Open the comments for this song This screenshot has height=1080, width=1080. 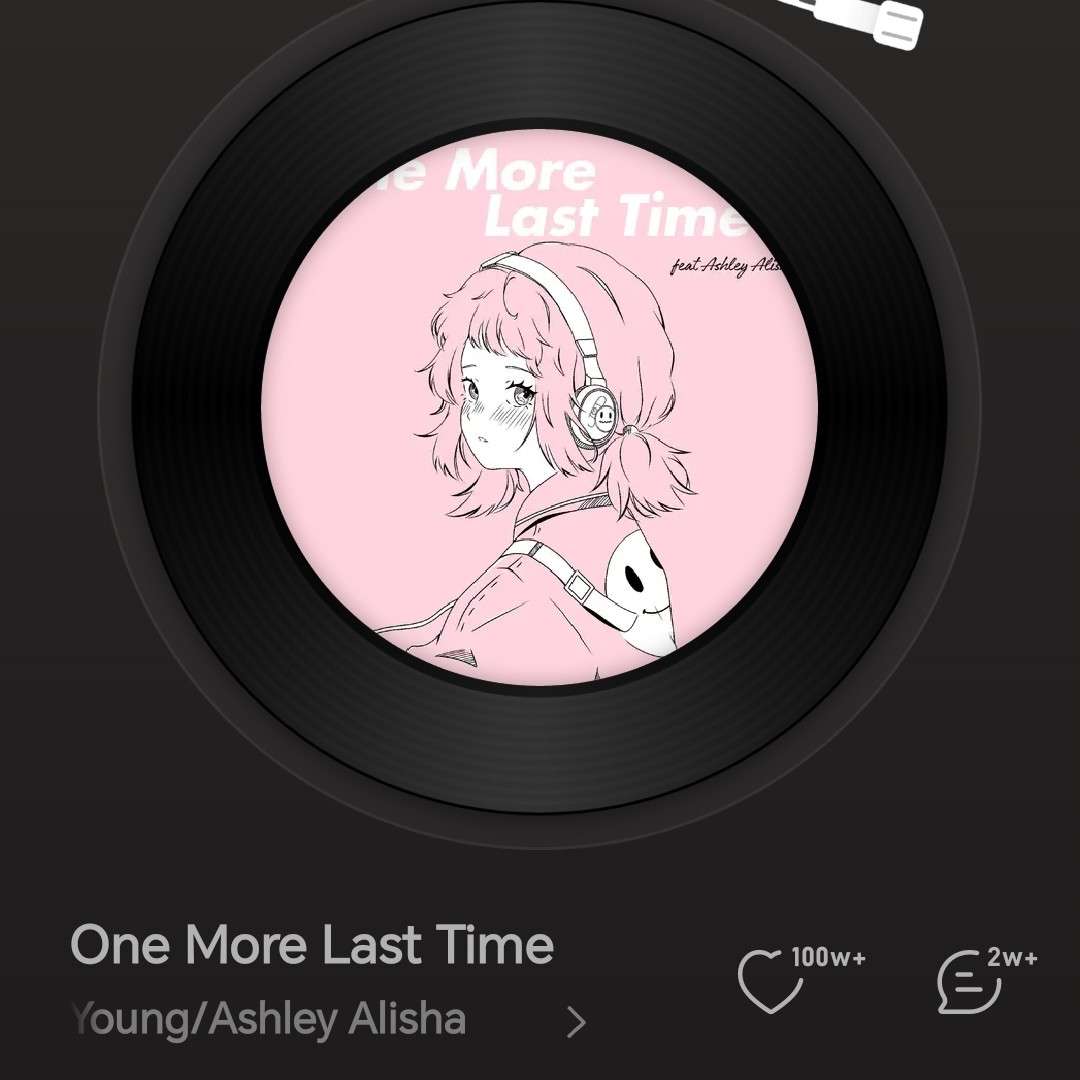(x=968, y=982)
